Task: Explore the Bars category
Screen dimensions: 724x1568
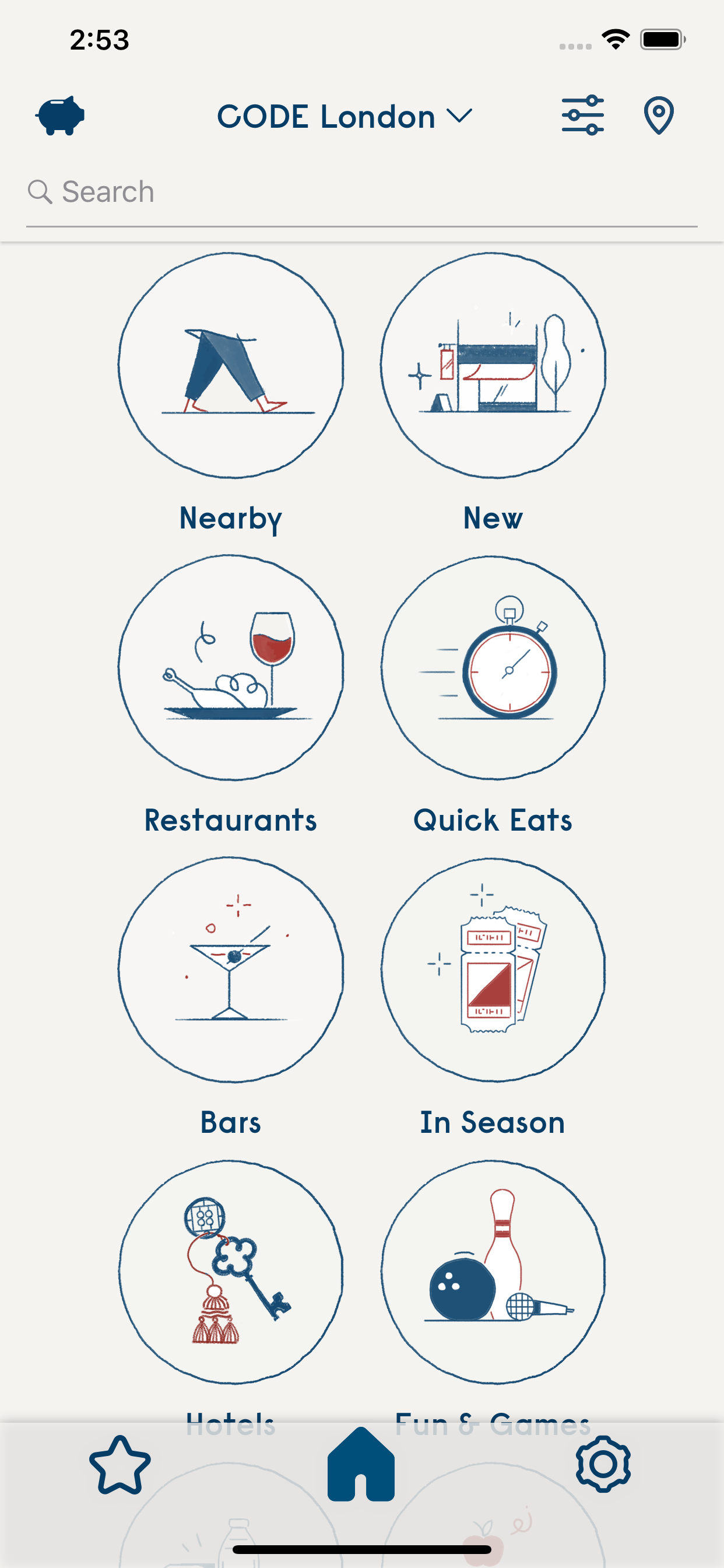Action: tap(231, 969)
